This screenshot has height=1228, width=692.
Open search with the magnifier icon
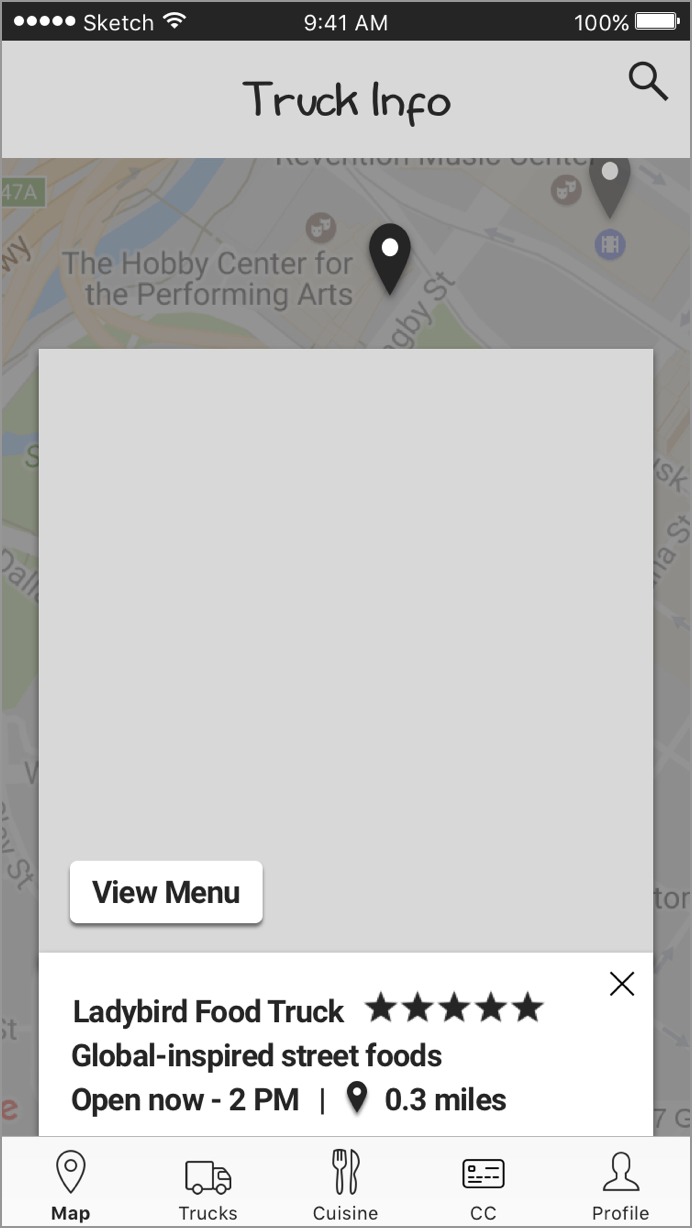click(x=648, y=82)
